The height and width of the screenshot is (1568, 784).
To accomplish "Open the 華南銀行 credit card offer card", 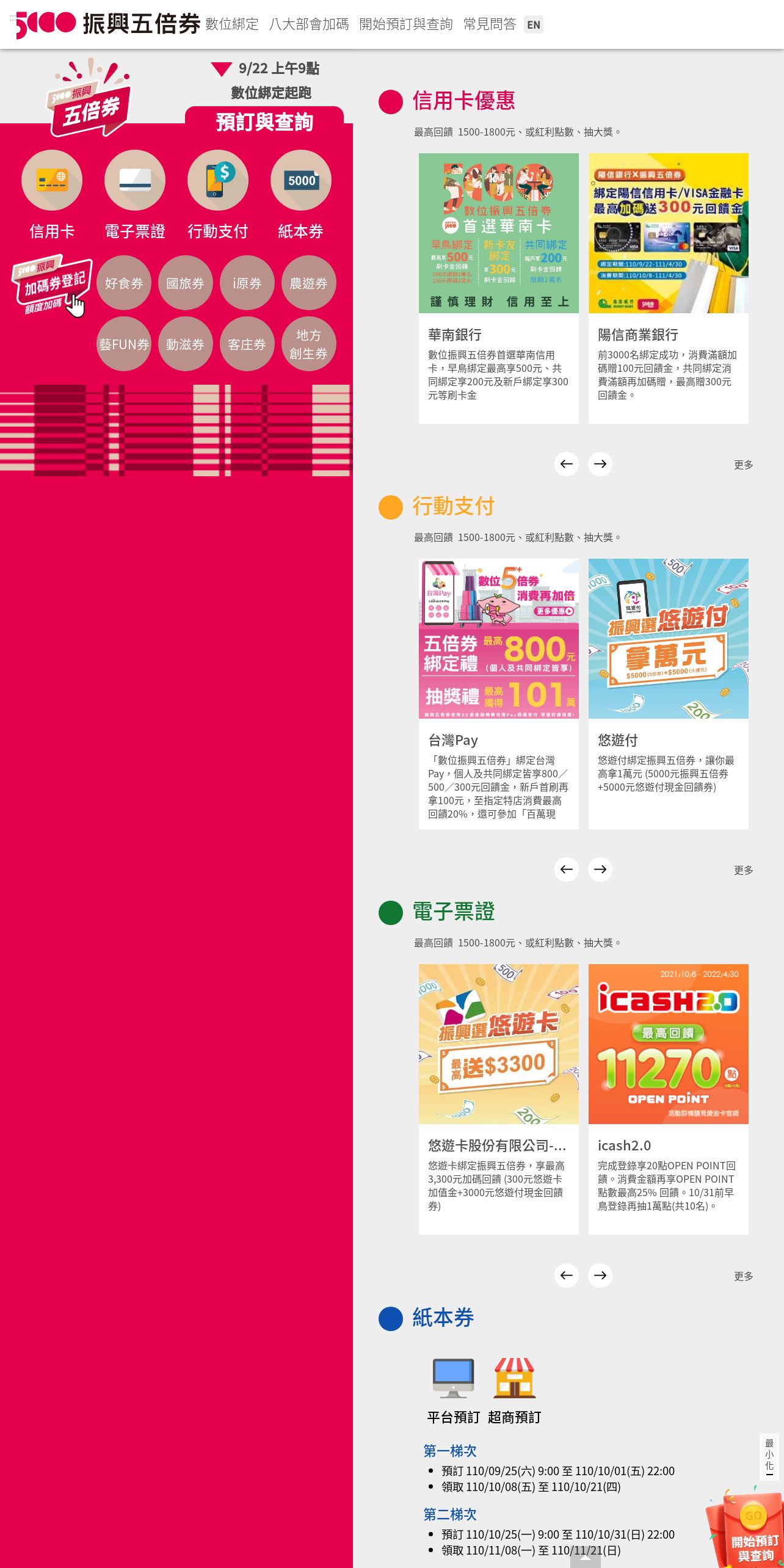I will pyautogui.click(x=499, y=288).
